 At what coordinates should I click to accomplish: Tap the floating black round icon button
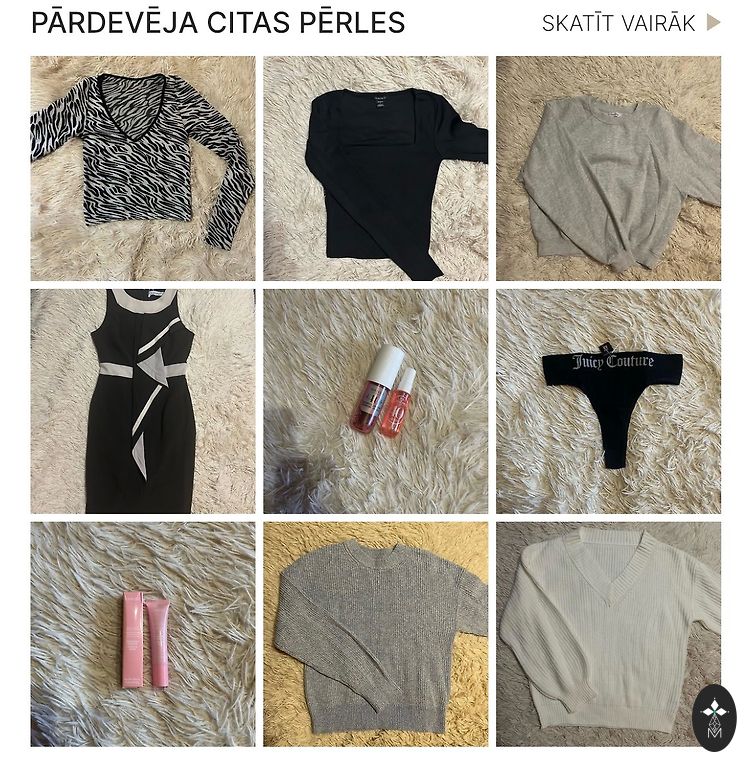(x=714, y=717)
